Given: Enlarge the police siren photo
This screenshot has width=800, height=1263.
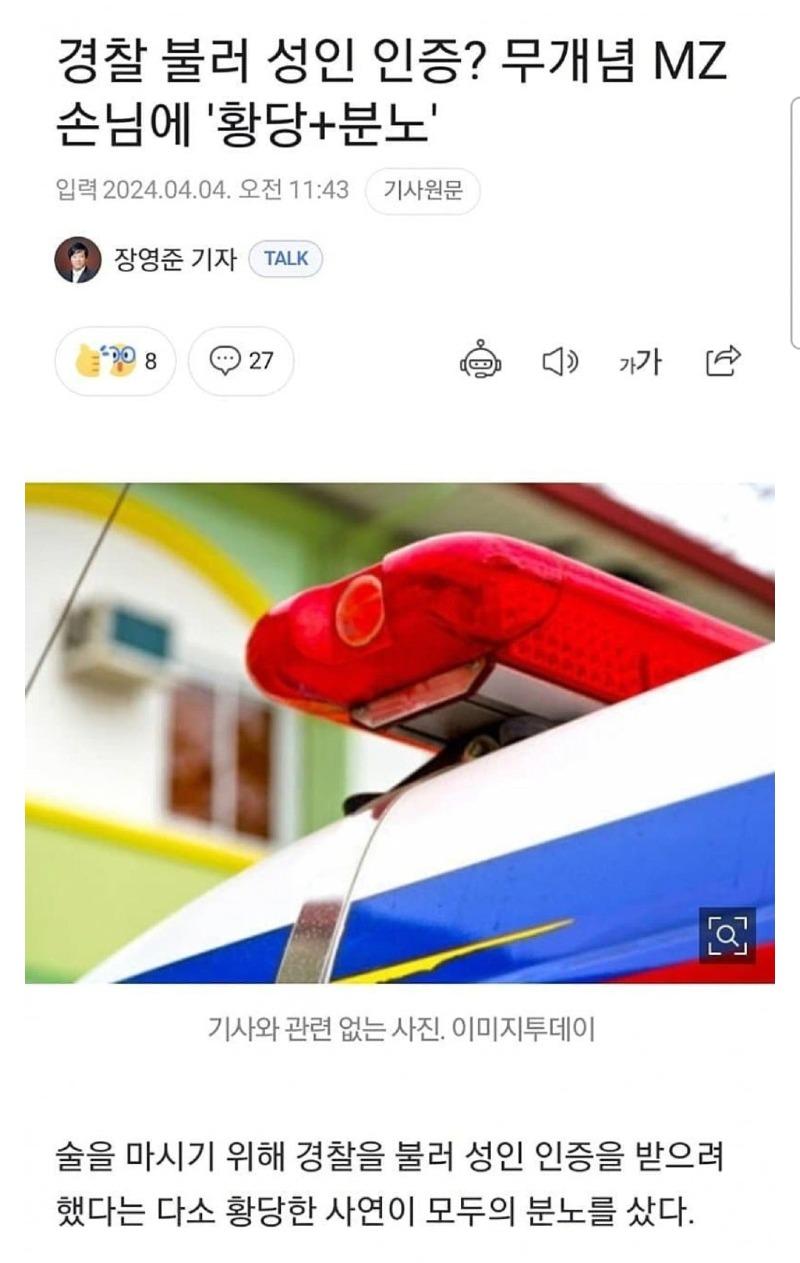Looking at the screenshot, I should click(x=727, y=935).
